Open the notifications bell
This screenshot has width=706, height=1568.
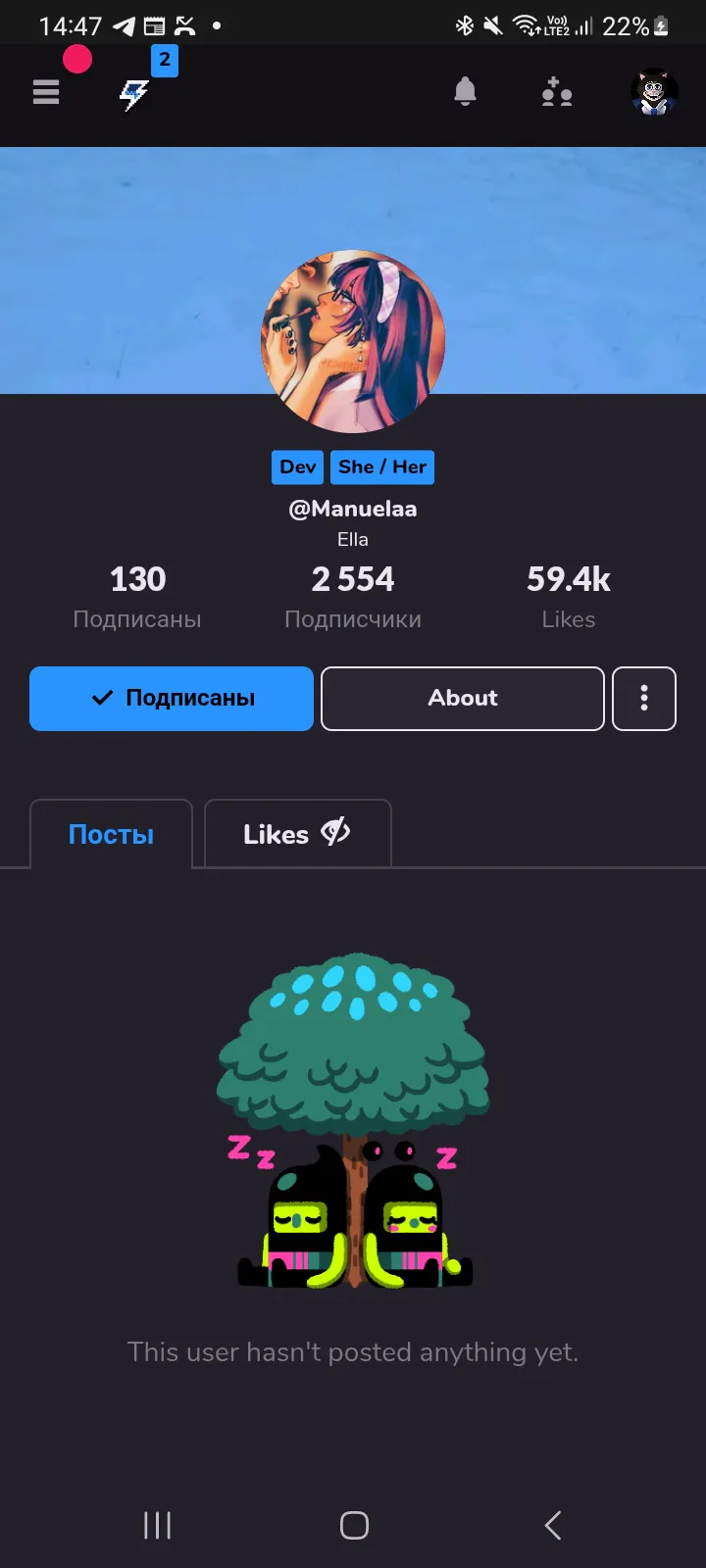(x=465, y=92)
